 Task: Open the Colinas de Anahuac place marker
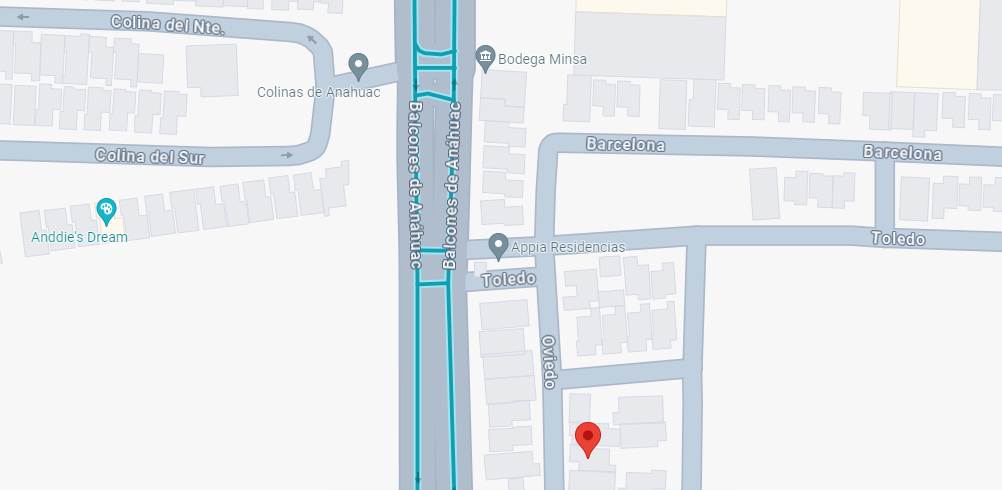coord(358,66)
